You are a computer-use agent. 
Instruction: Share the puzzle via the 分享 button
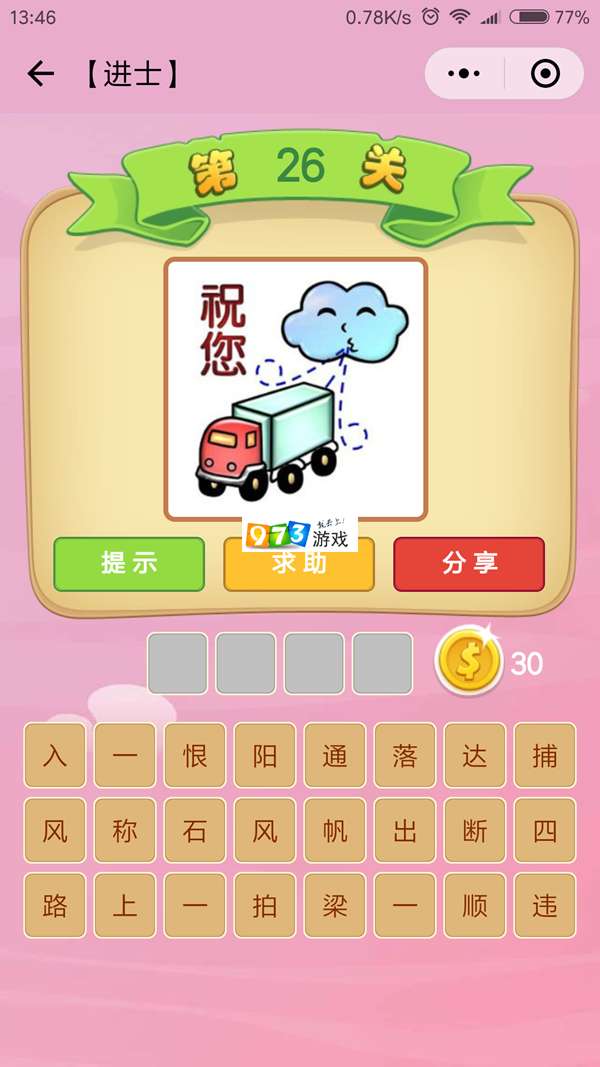[x=469, y=563]
